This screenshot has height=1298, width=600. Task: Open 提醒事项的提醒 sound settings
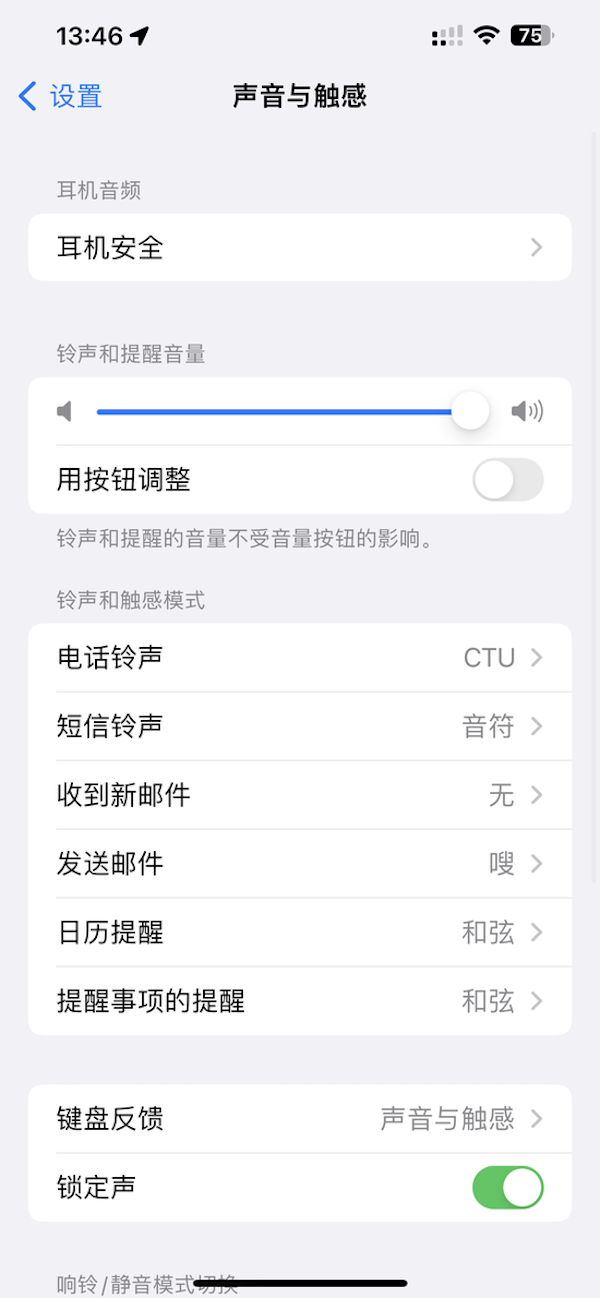click(x=300, y=1001)
